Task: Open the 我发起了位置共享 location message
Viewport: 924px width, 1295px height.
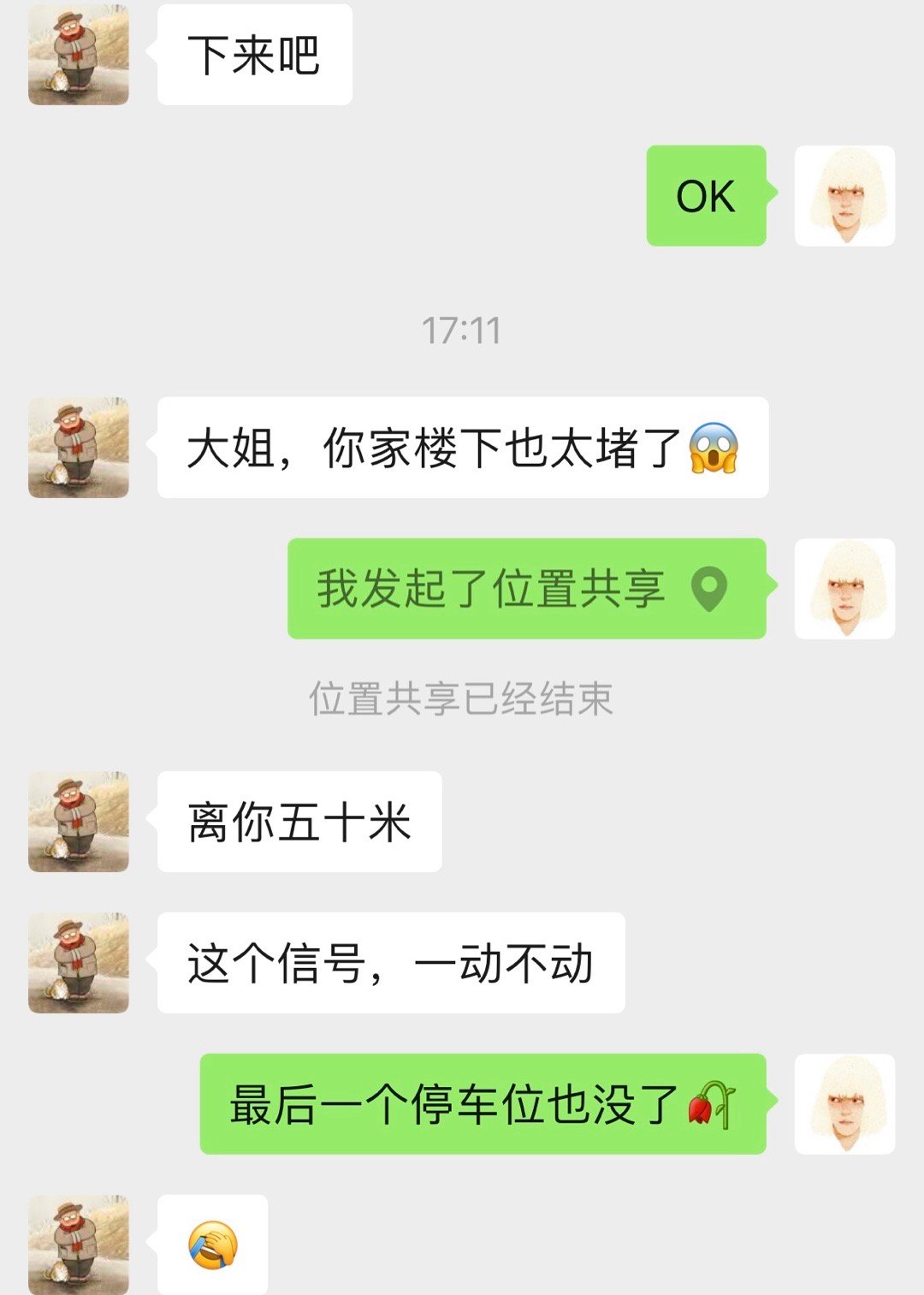Action: click(525, 589)
